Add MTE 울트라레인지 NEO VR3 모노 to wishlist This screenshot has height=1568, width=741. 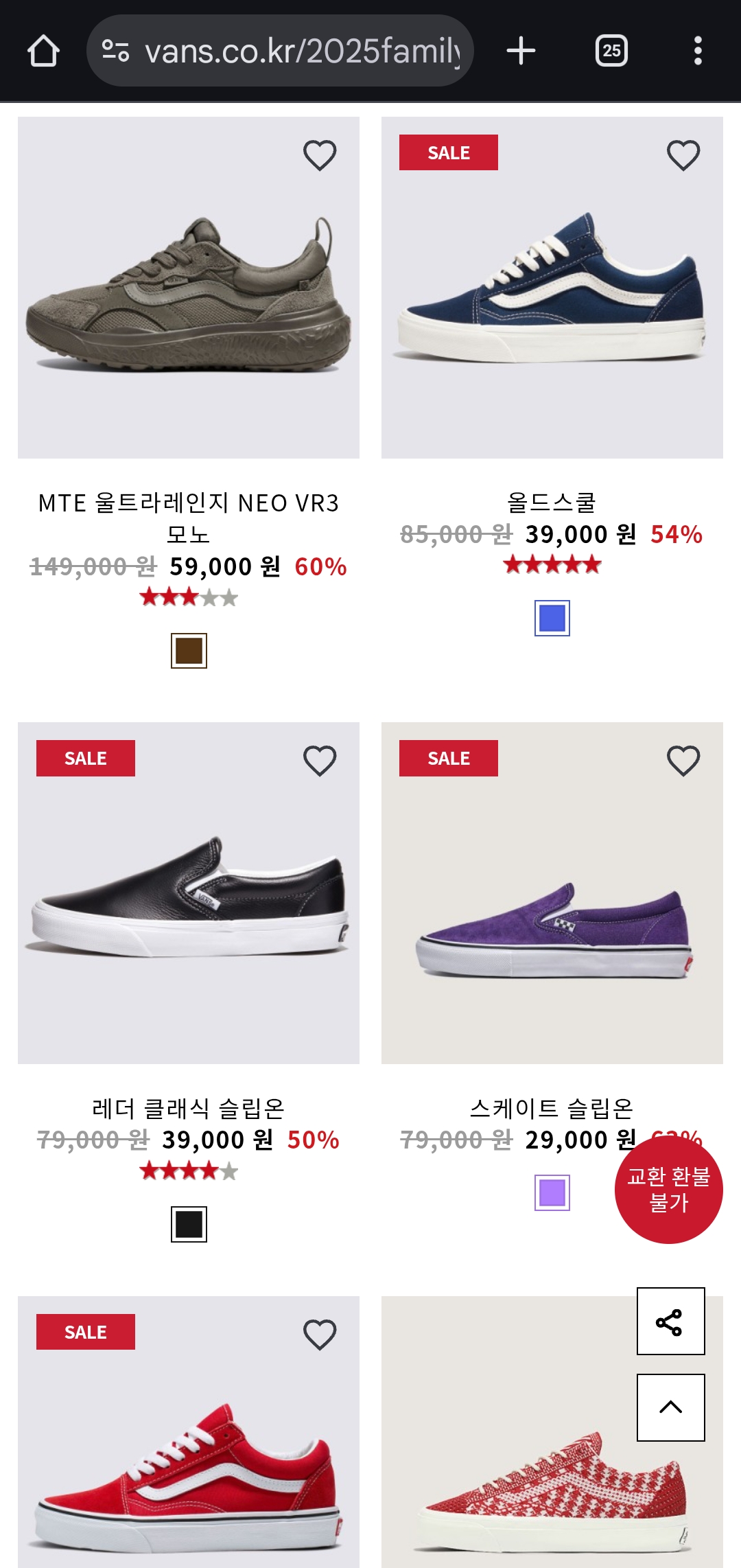(320, 155)
